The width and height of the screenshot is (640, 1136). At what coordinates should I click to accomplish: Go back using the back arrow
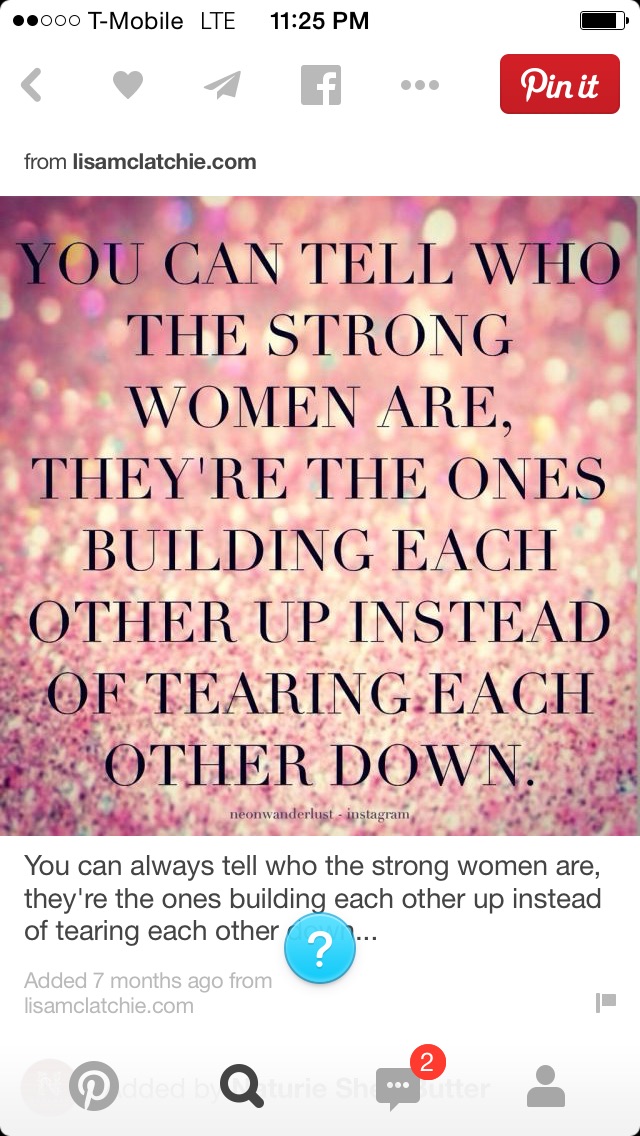coord(32,85)
